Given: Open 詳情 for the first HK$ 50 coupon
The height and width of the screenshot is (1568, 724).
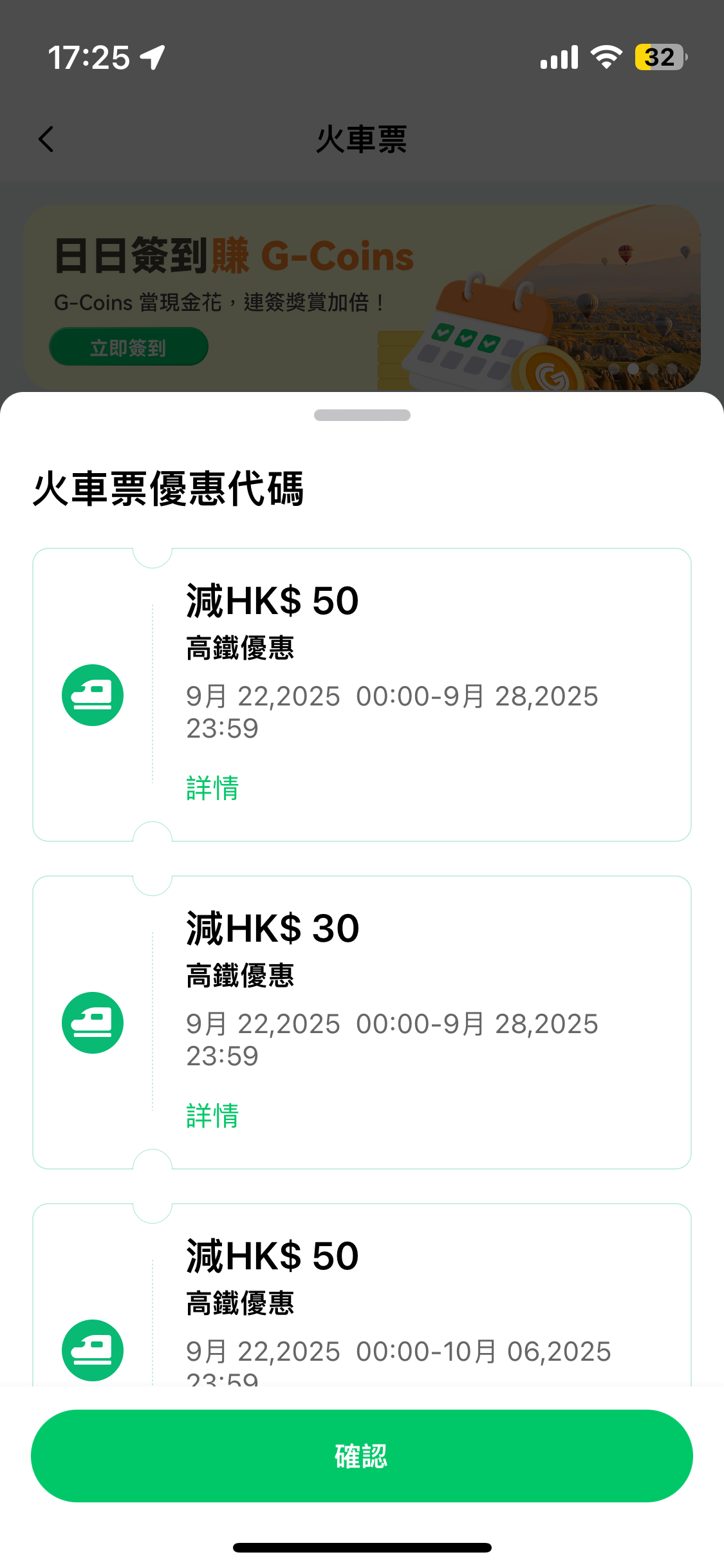Looking at the screenshot, I should tap(212, 788).
